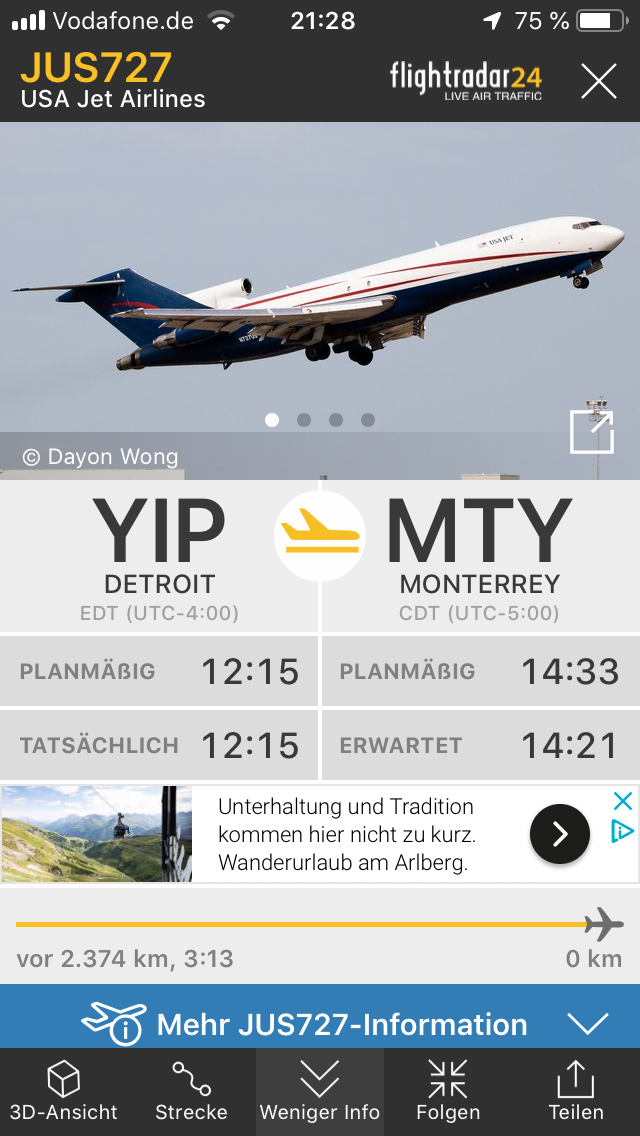Viewport: 640px width, 1136px height.
Task: Share this flight via Teilen
Action: tap(576, 1092)
